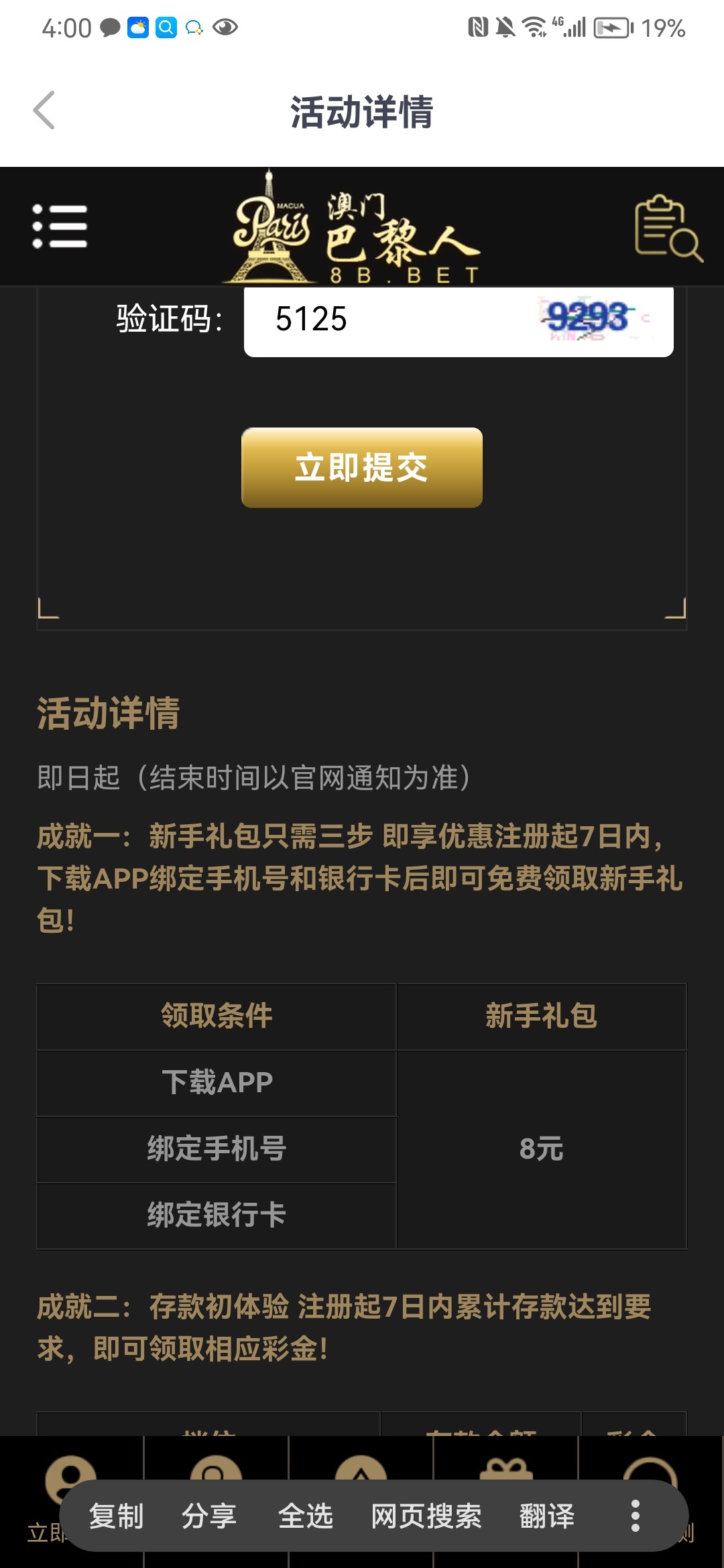Go back from the 活动详情 page
This screenshot has height=1568, width=724.
44,111
